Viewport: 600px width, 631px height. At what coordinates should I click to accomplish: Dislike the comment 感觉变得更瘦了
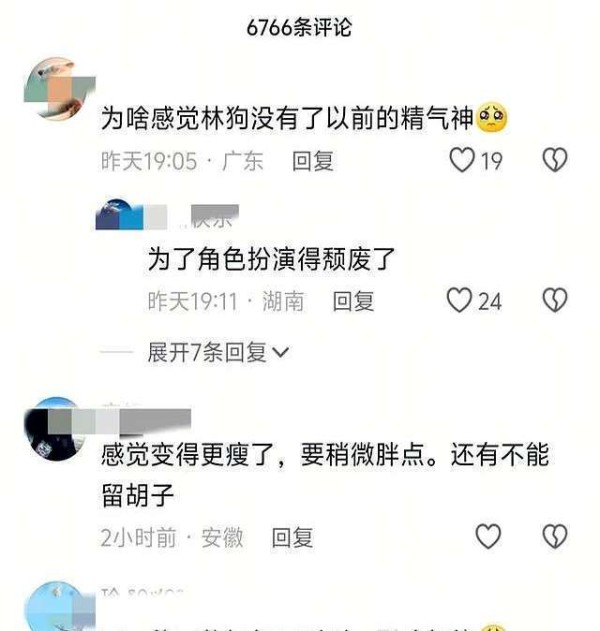point(554,537)
